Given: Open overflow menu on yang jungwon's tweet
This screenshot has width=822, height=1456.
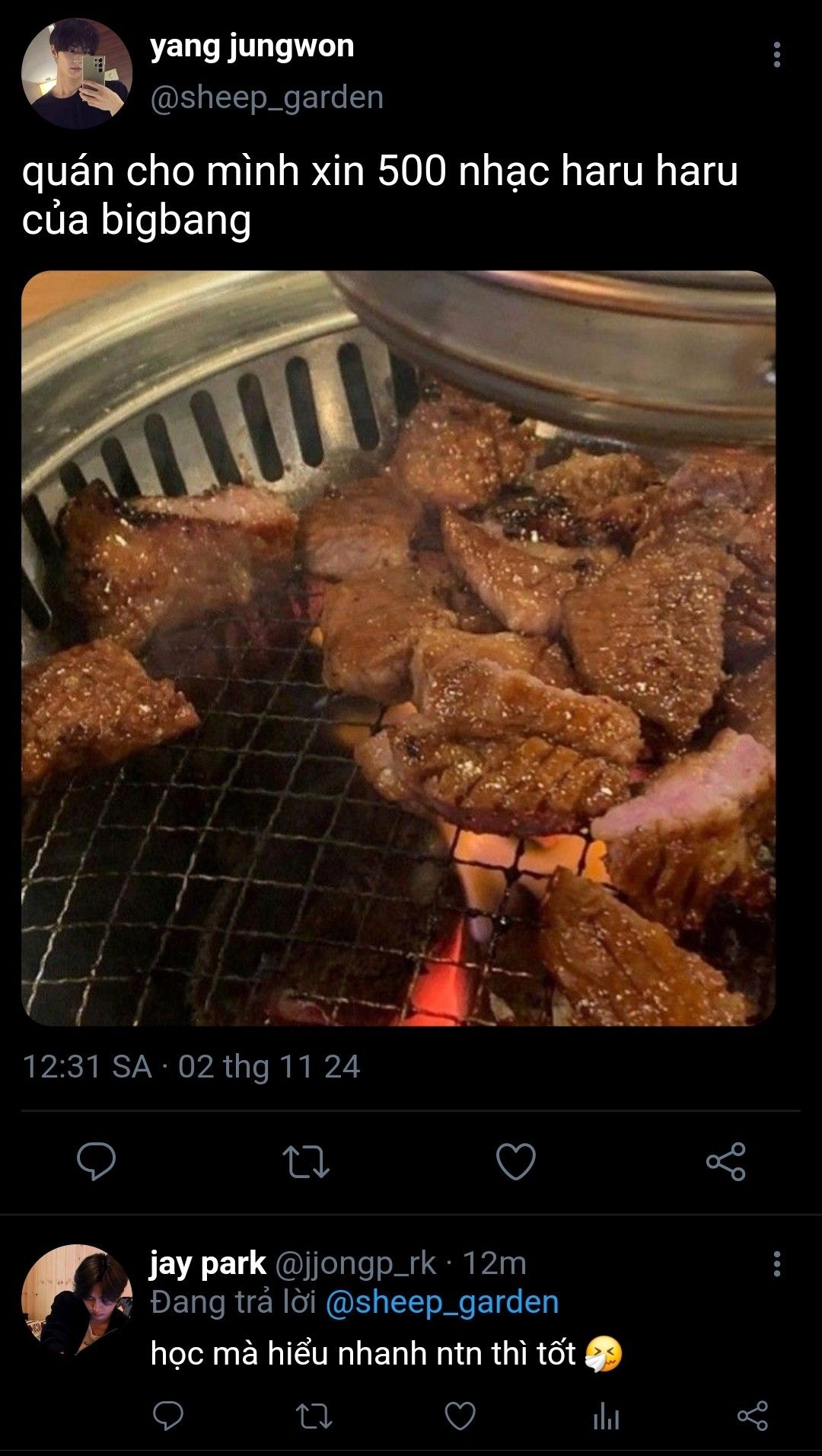Looking at the screenshot, I should 776,55.
